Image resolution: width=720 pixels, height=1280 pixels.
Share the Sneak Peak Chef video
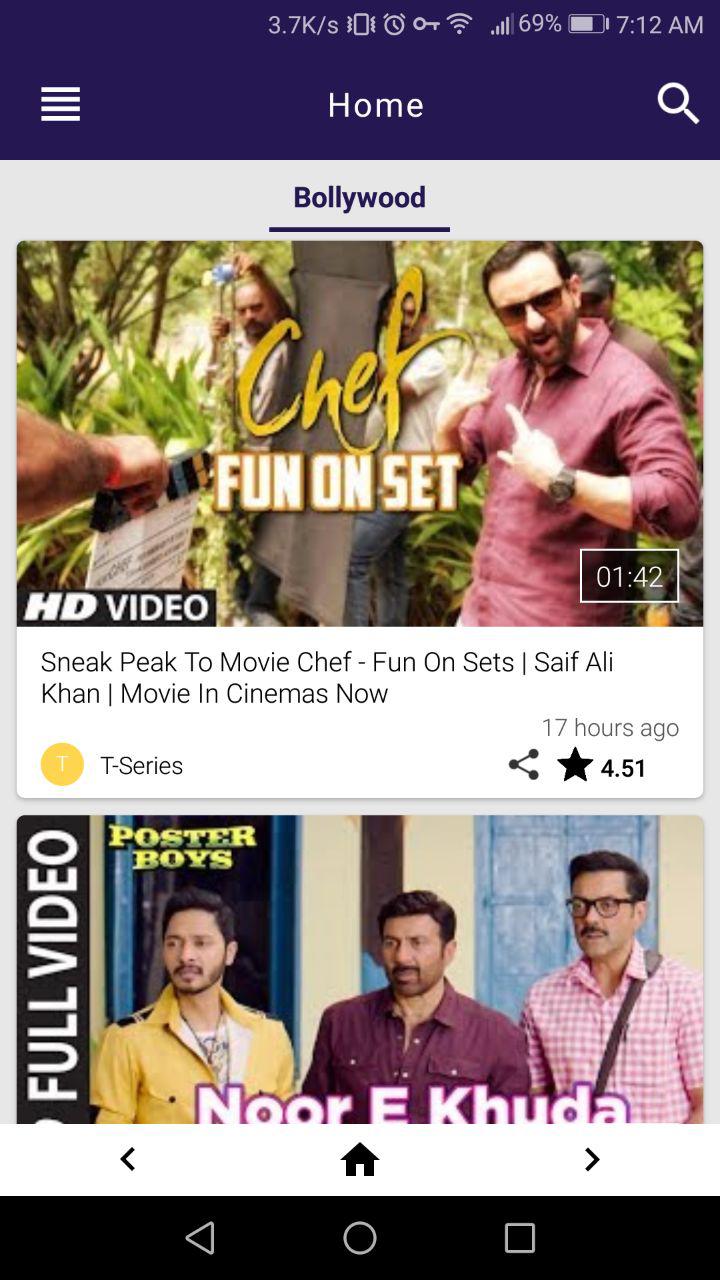[x=524, y=765]
